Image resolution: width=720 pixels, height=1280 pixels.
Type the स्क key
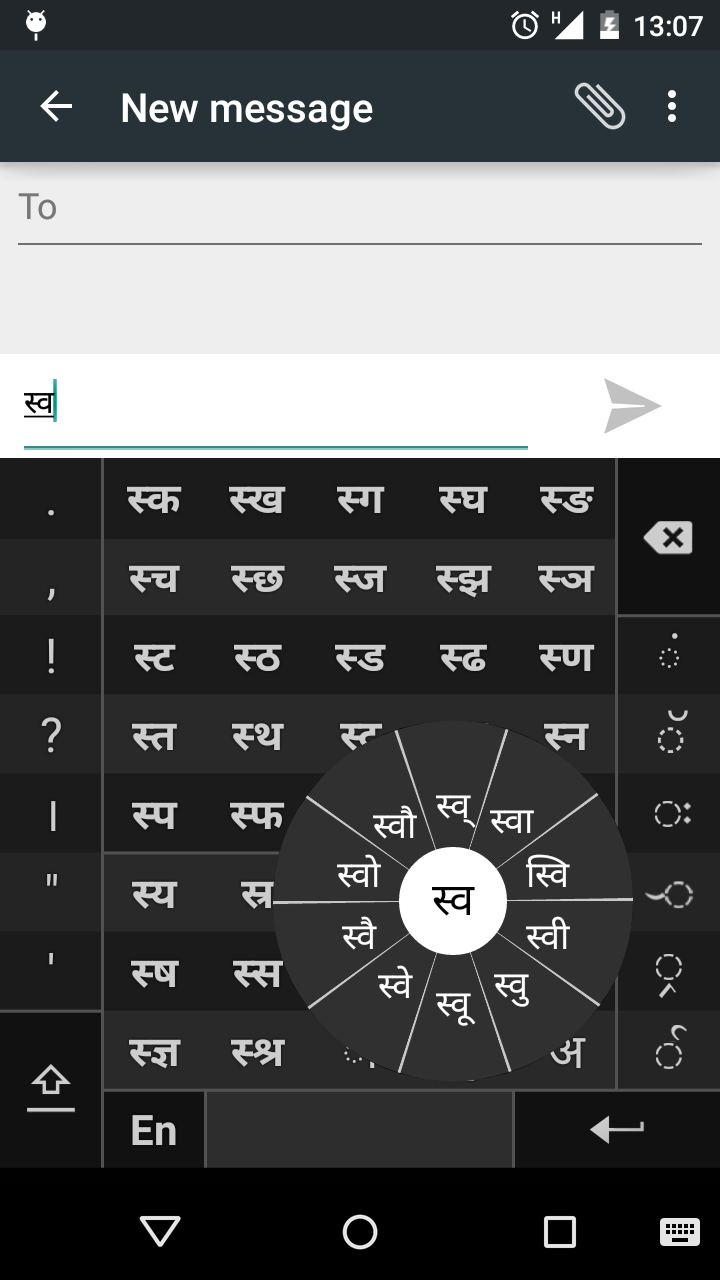(154, 499)
